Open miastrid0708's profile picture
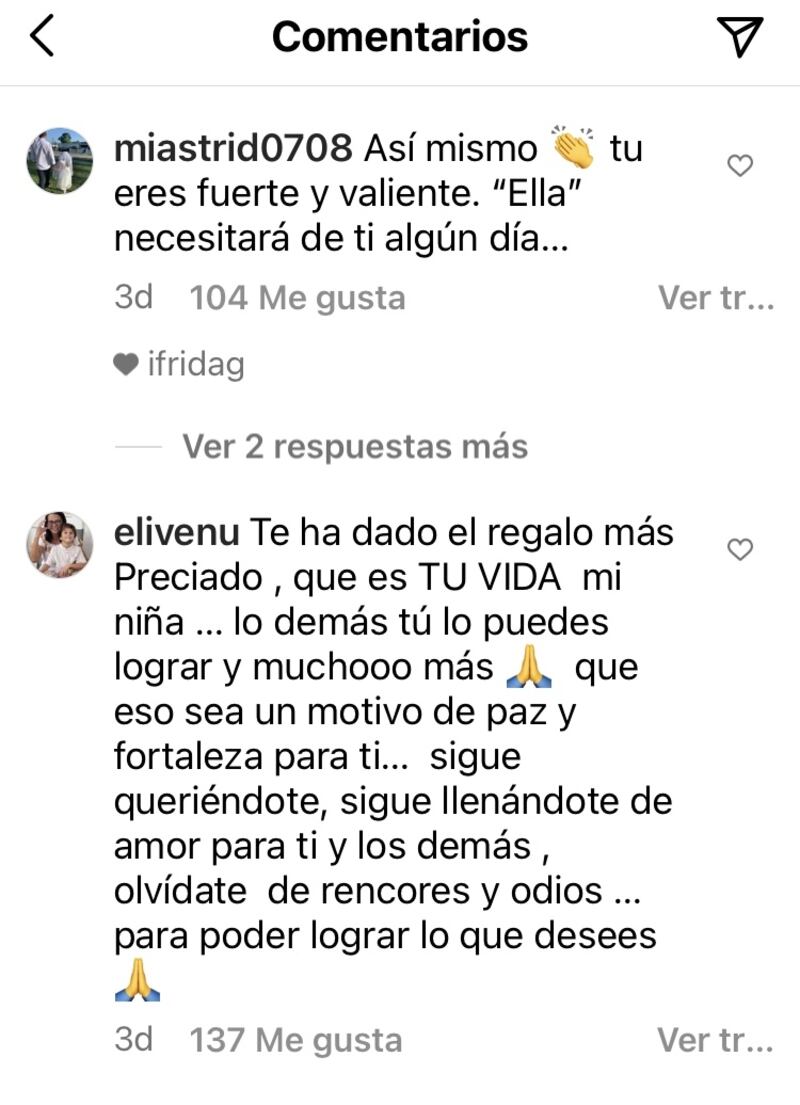Screen dimensions: 800x1105 [59, 161]
